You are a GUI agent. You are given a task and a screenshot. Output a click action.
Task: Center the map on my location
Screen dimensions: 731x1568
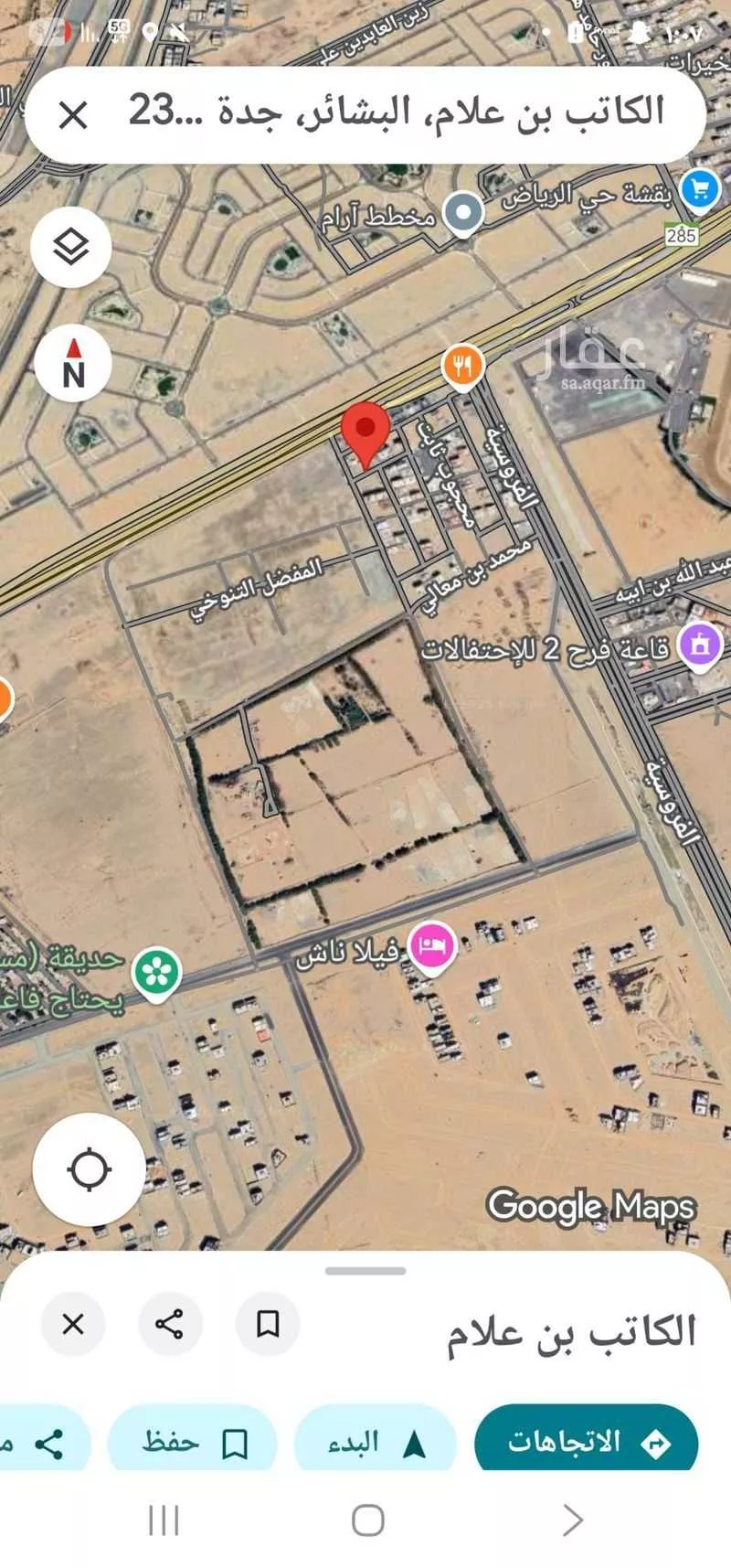click(89, 1169)
